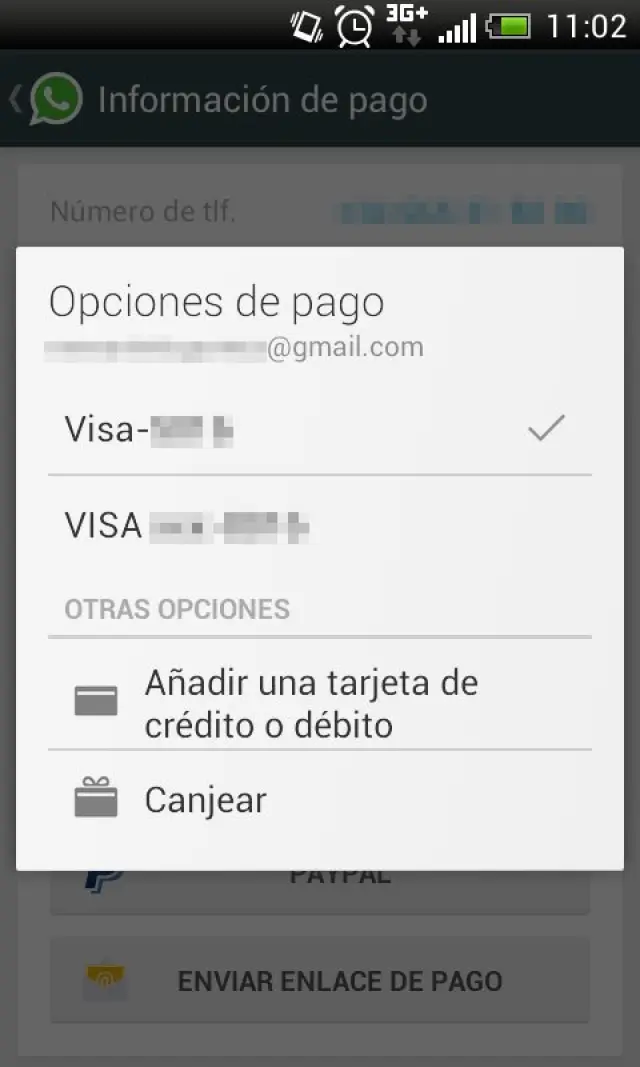Tap Añadir una tarjeta de crédito o débito
640x1067 pixels.
319,703
